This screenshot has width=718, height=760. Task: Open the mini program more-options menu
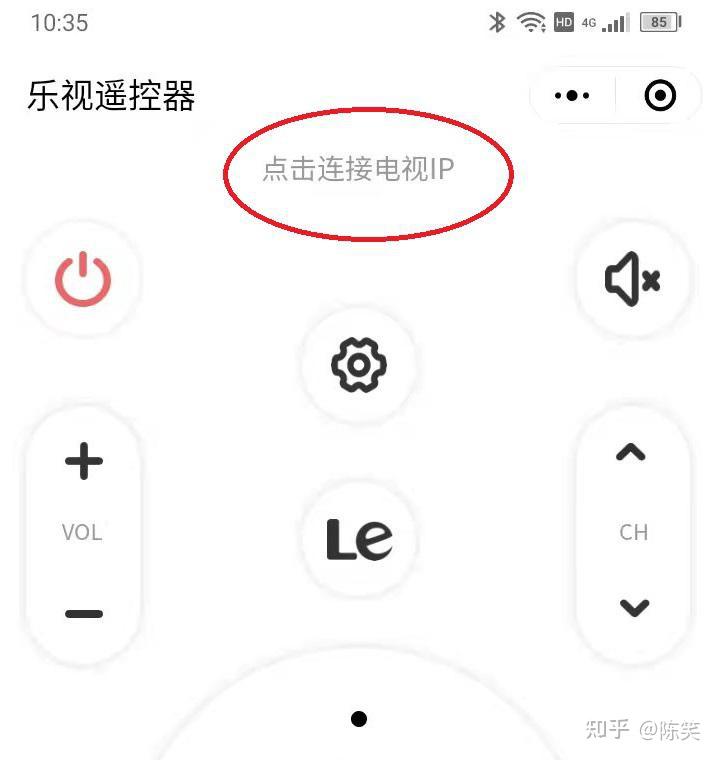(x=572, y=96)
